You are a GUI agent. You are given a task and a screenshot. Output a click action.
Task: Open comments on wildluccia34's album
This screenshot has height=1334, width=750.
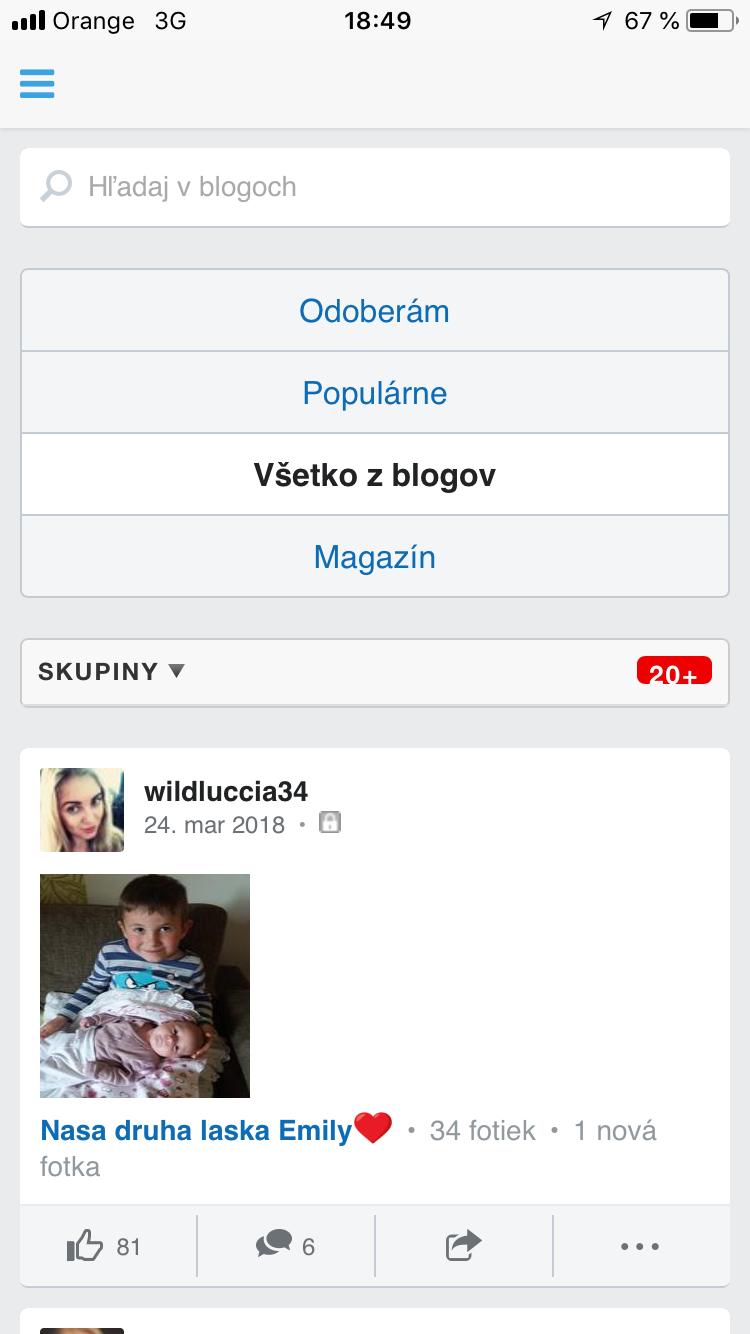coord(286,1247)
